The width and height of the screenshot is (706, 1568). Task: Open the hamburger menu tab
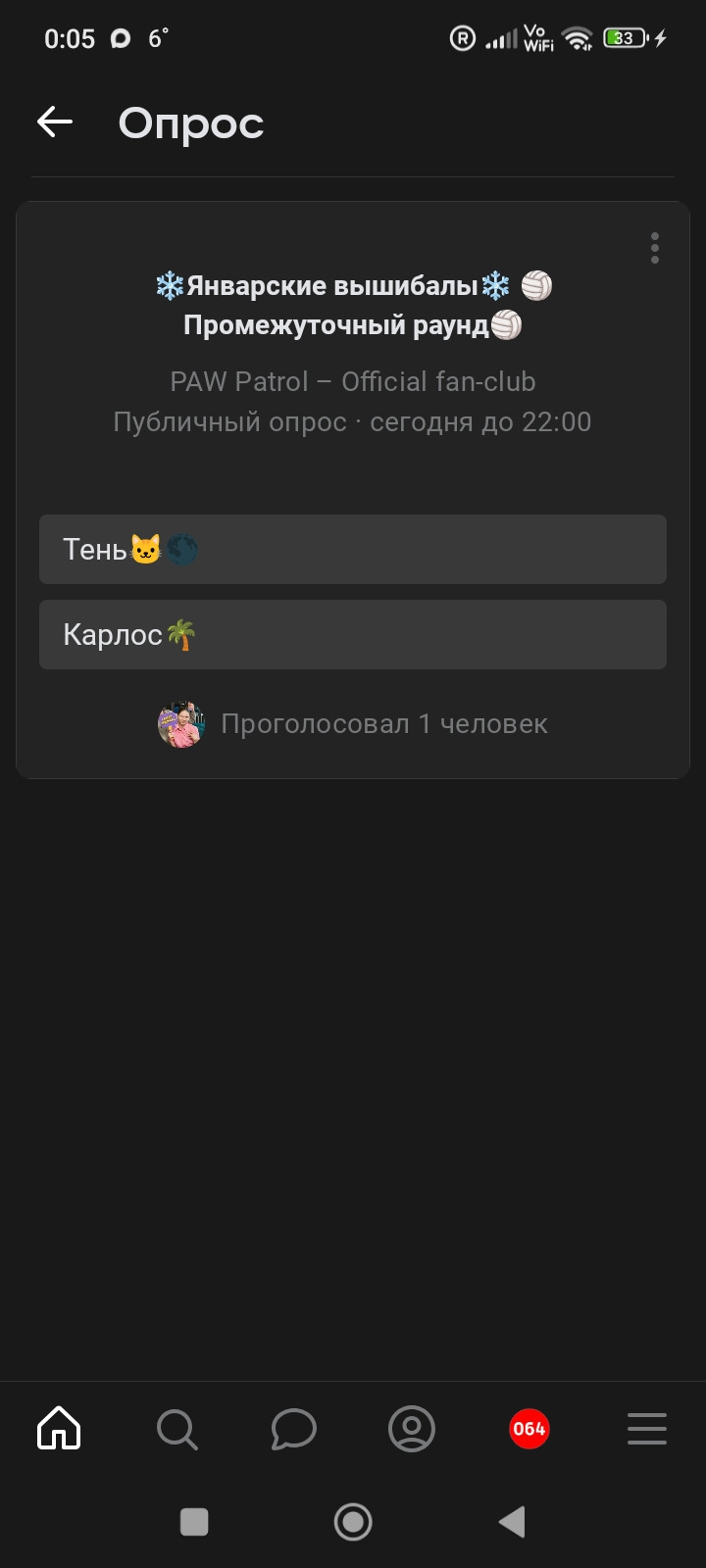point(647,1429)
